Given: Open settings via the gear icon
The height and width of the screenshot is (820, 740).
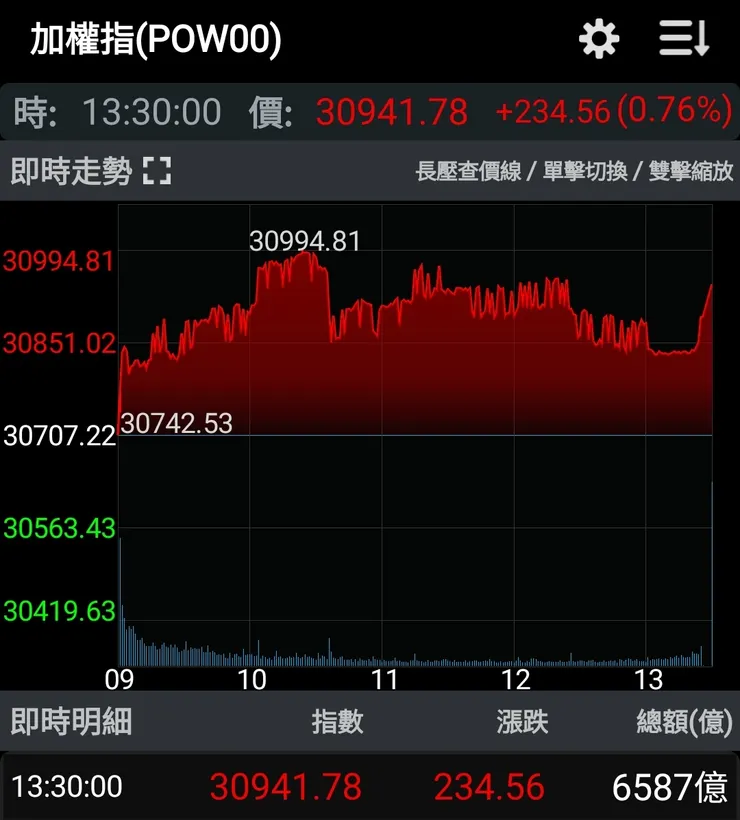Looking at the screenshot, I should click(x=598, y=39).
